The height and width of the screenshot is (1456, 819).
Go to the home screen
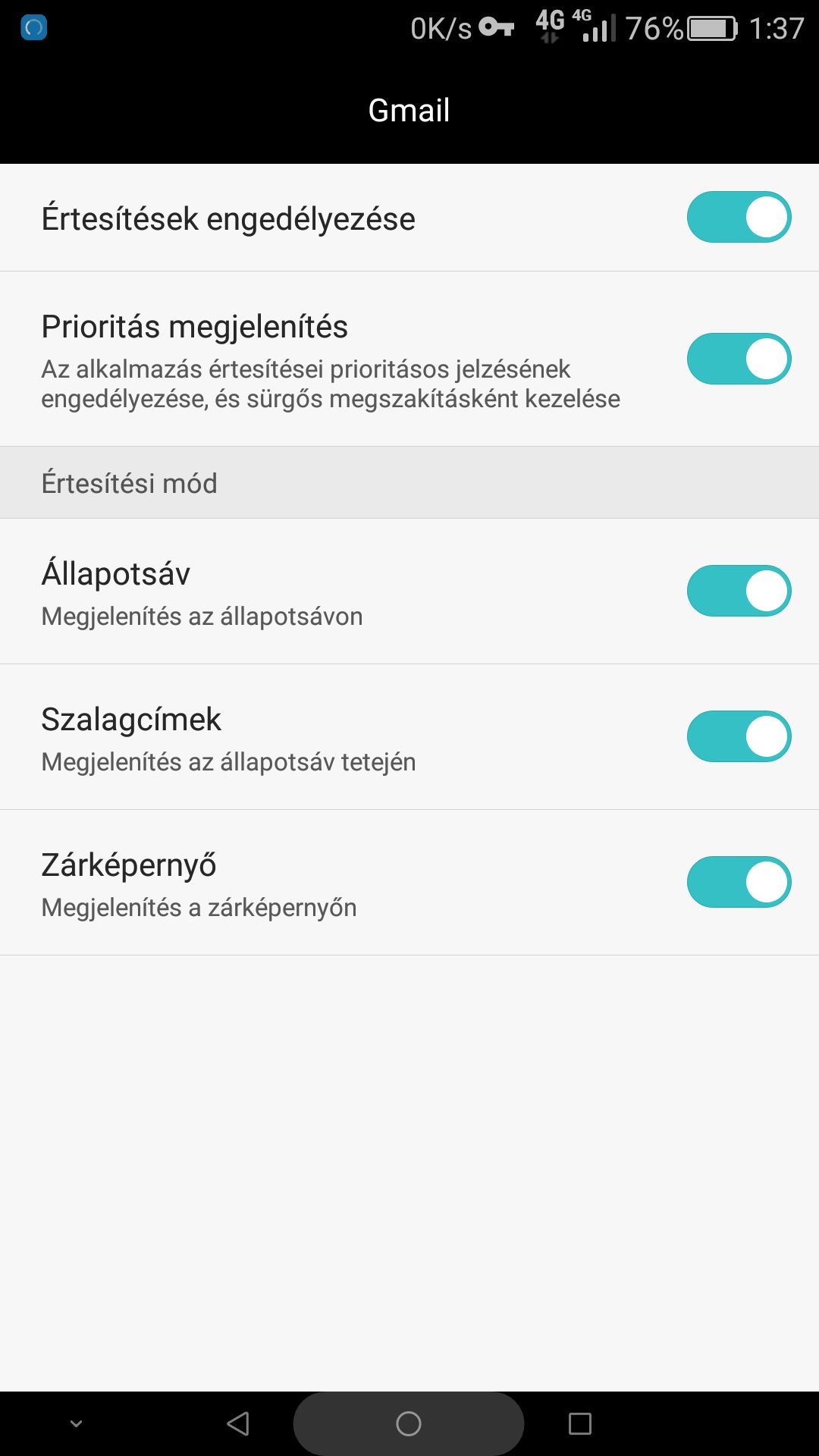point(409,1423)
